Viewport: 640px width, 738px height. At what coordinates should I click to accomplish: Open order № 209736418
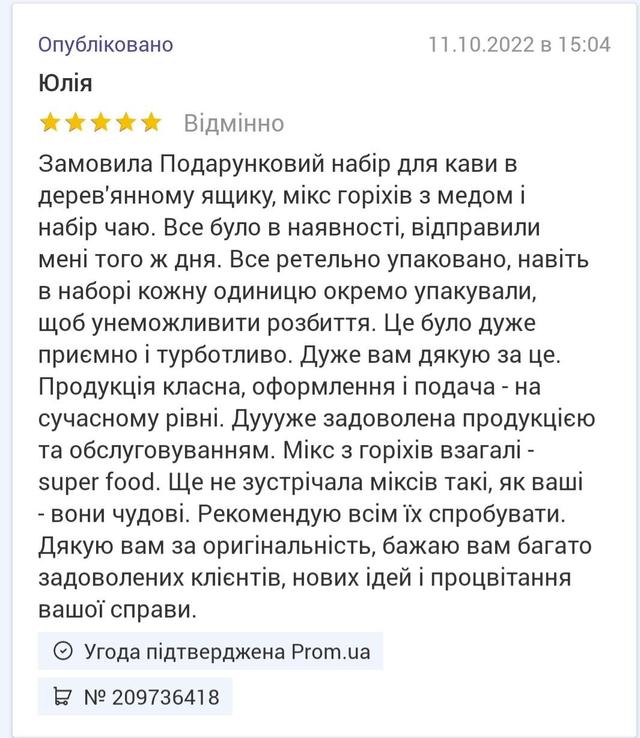(135, 695)
